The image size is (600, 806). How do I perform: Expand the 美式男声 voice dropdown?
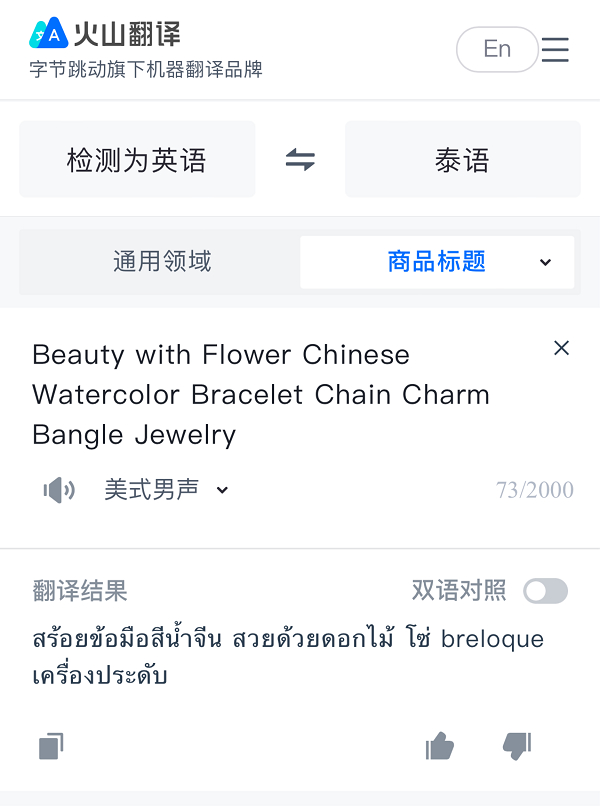pos(167,490)
